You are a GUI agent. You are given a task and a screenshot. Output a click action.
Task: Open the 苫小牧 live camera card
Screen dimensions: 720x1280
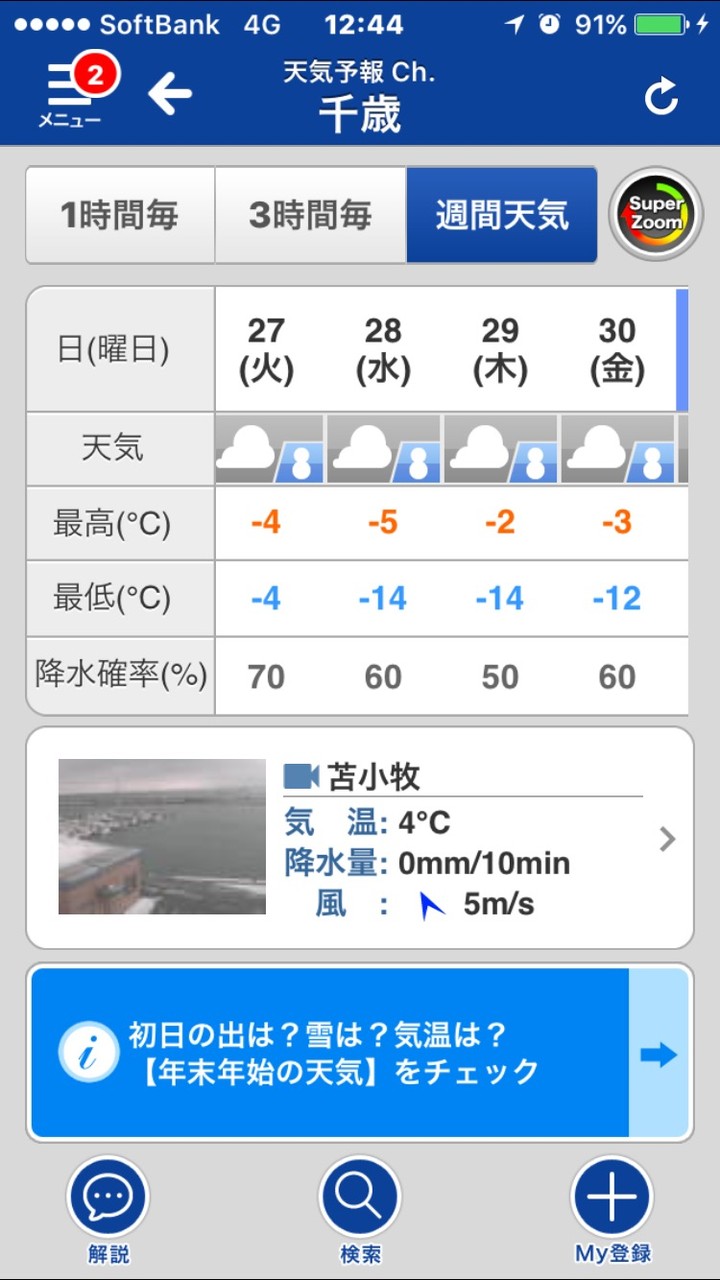point(360,838)
